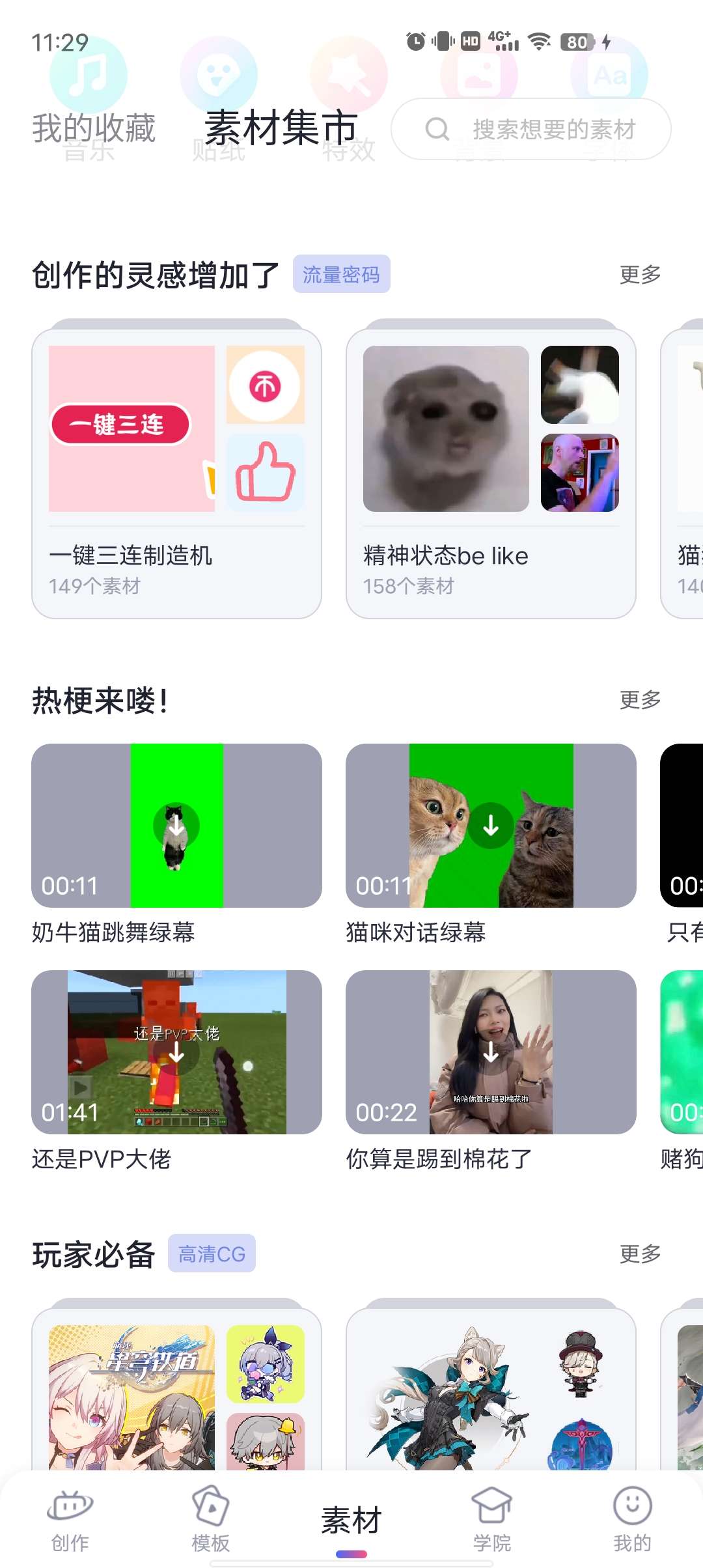Image resolution: width=703 pixels, height=1568 pixels.
Task: Go to the 我的 profile tab
Action: [632, 1520]
